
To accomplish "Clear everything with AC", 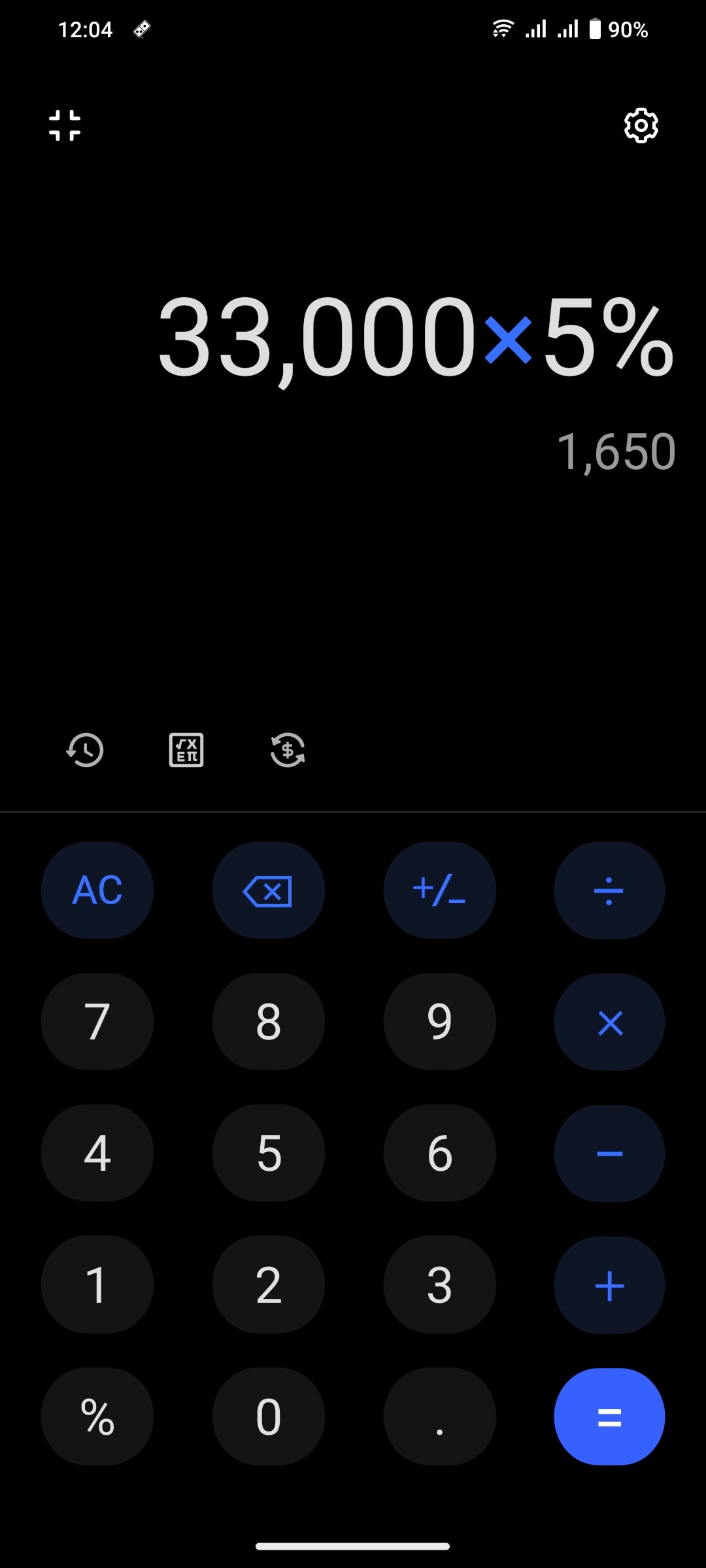I will (x=97, y=890).
